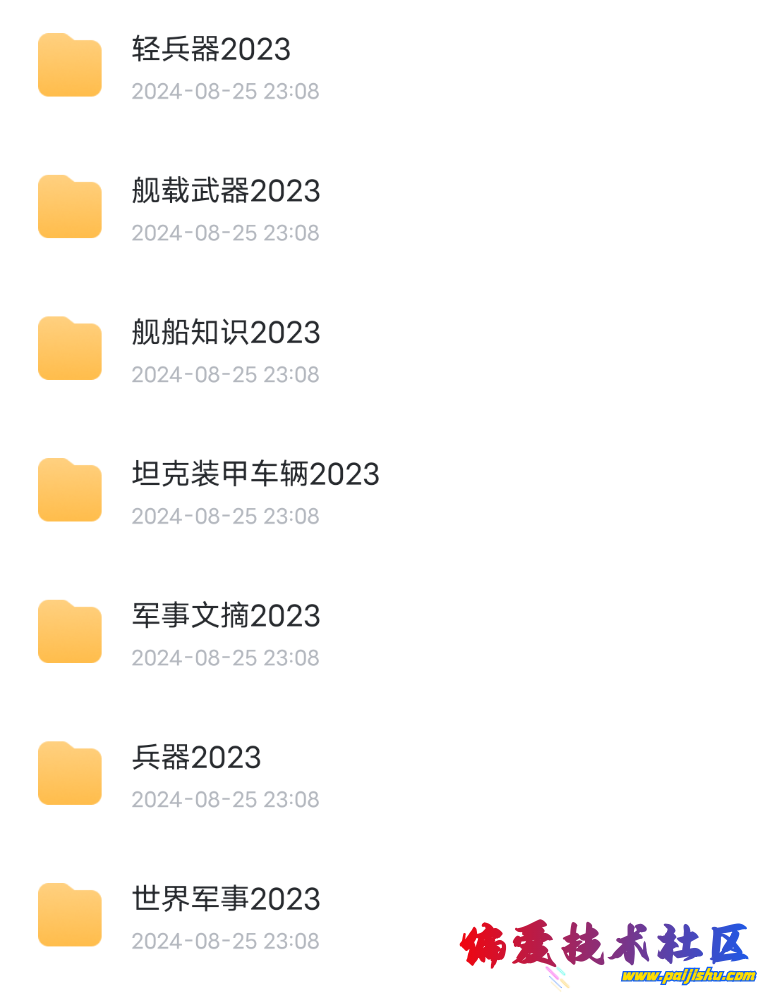Select the yellow folder icon beside 轻兵器2023 date

(69, 65)
